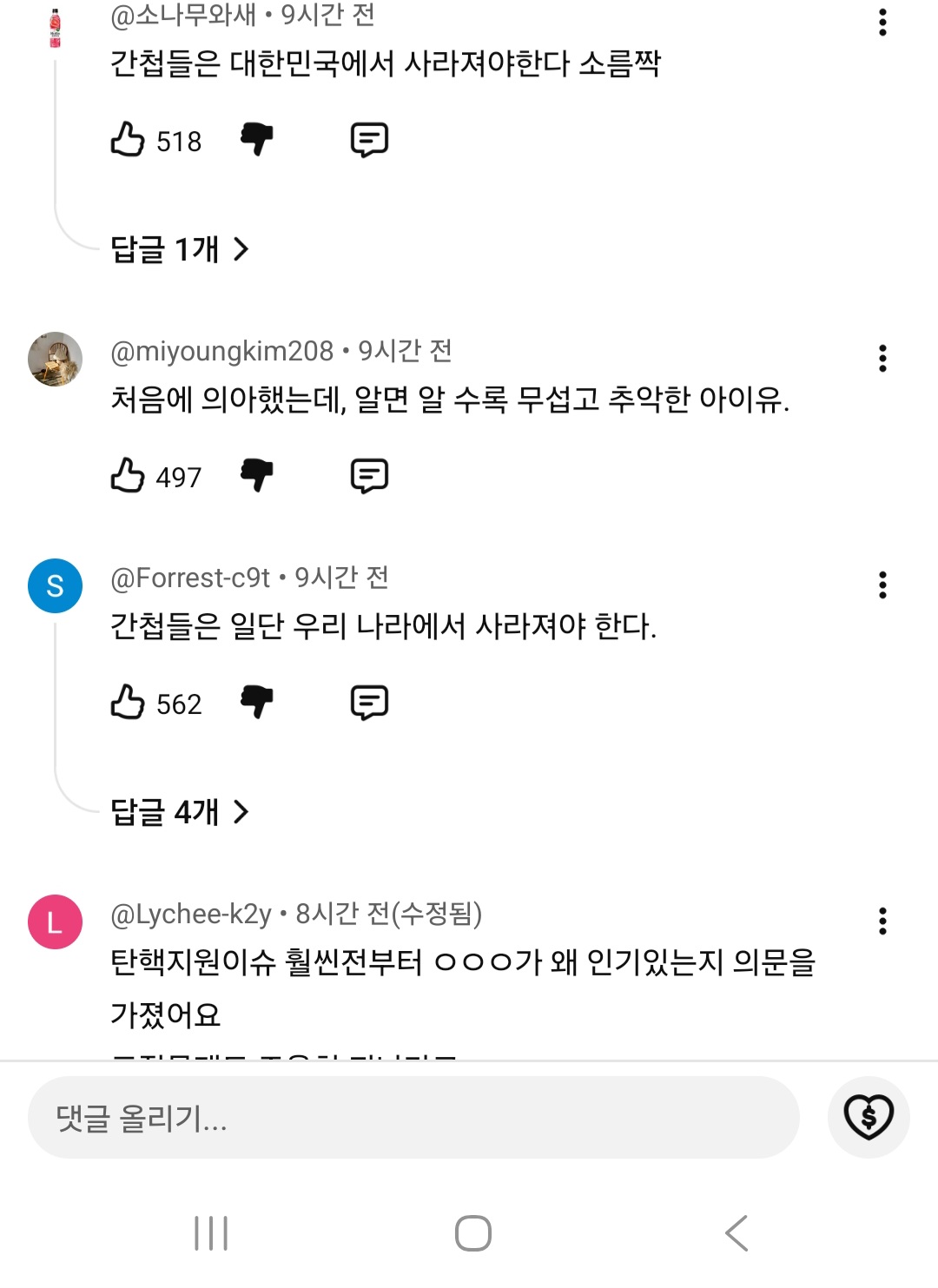Open the Super Thanks heart button
The width and height of the screenshot is (938, 1288).
[x=869, y=1117]
